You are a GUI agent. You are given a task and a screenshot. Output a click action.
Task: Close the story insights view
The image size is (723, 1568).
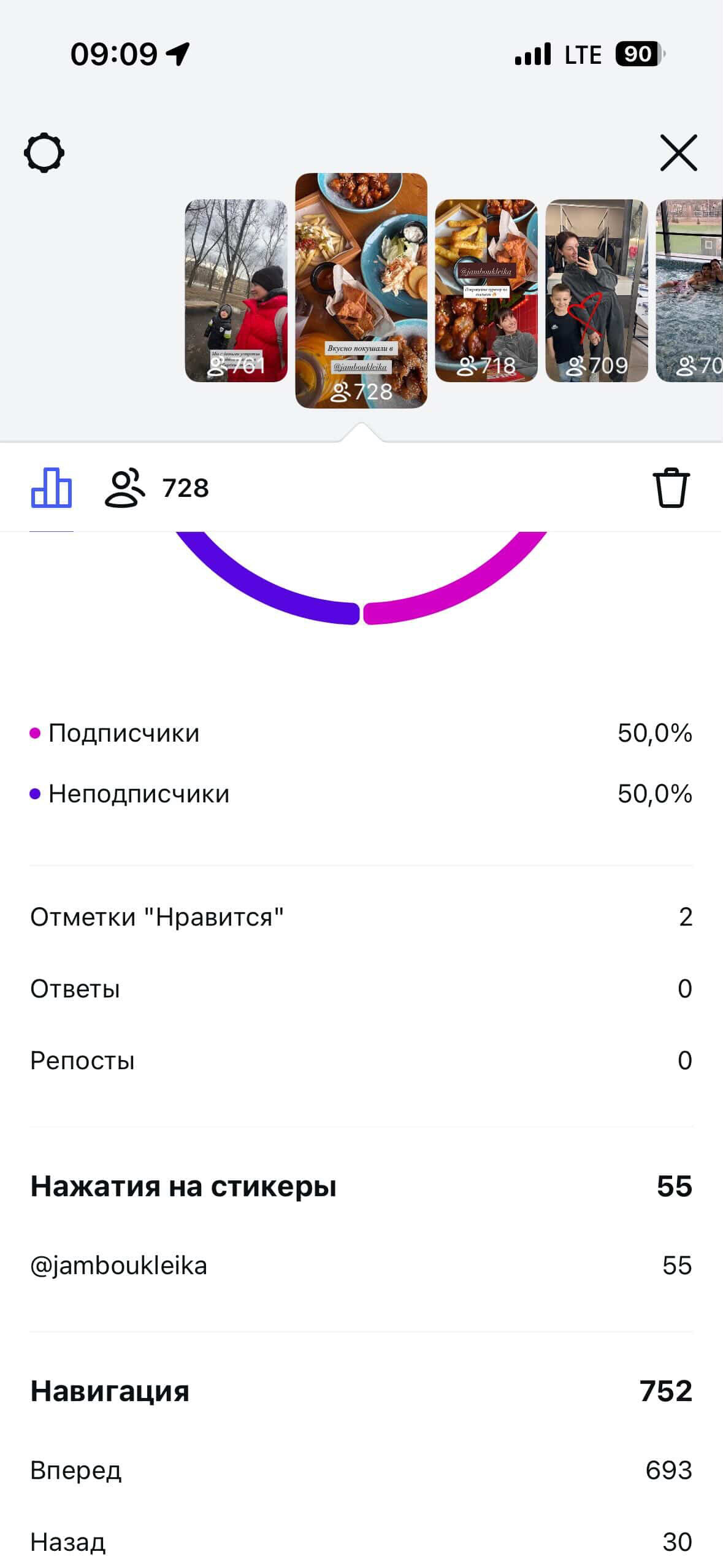pos(678,153)
